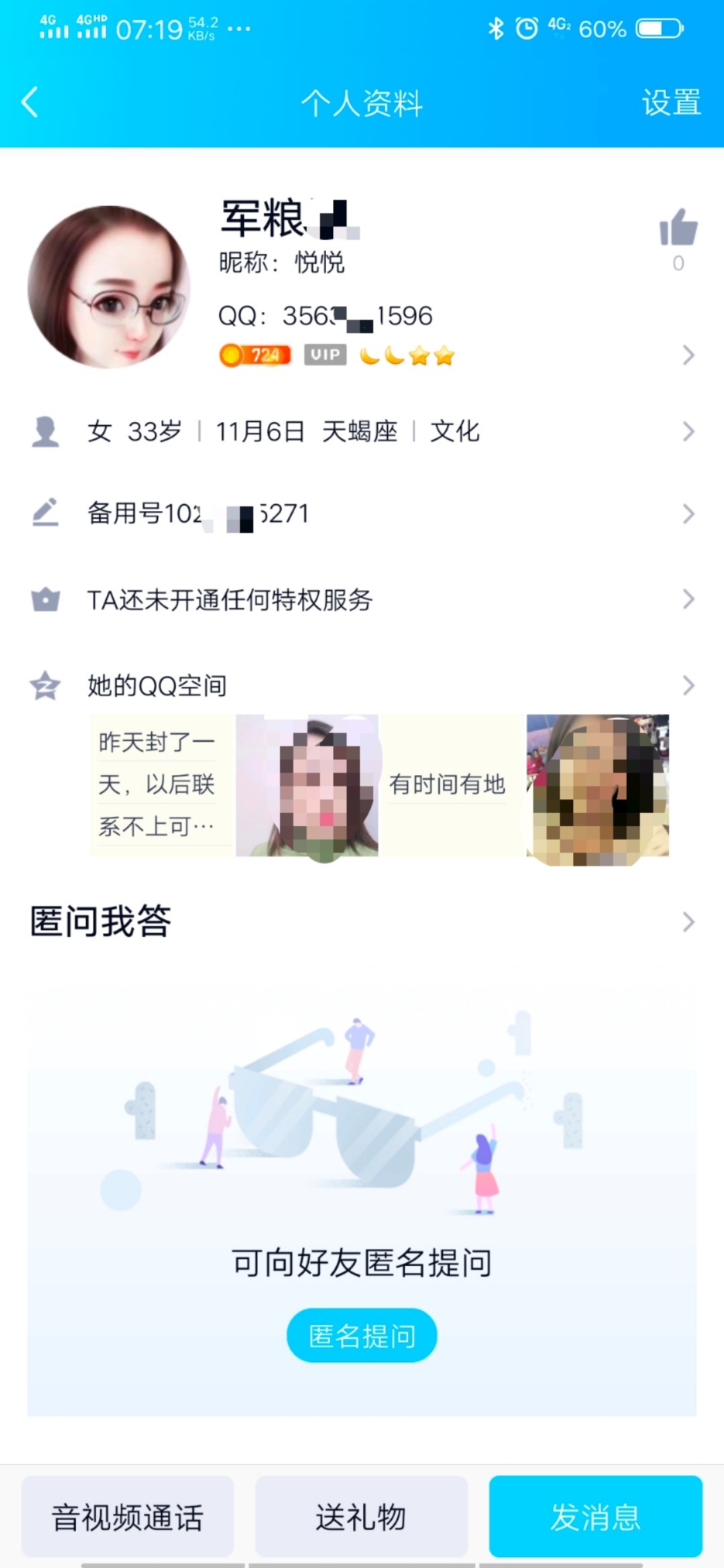
Task: Open 设置 in the top right
Action: (672, 102)
